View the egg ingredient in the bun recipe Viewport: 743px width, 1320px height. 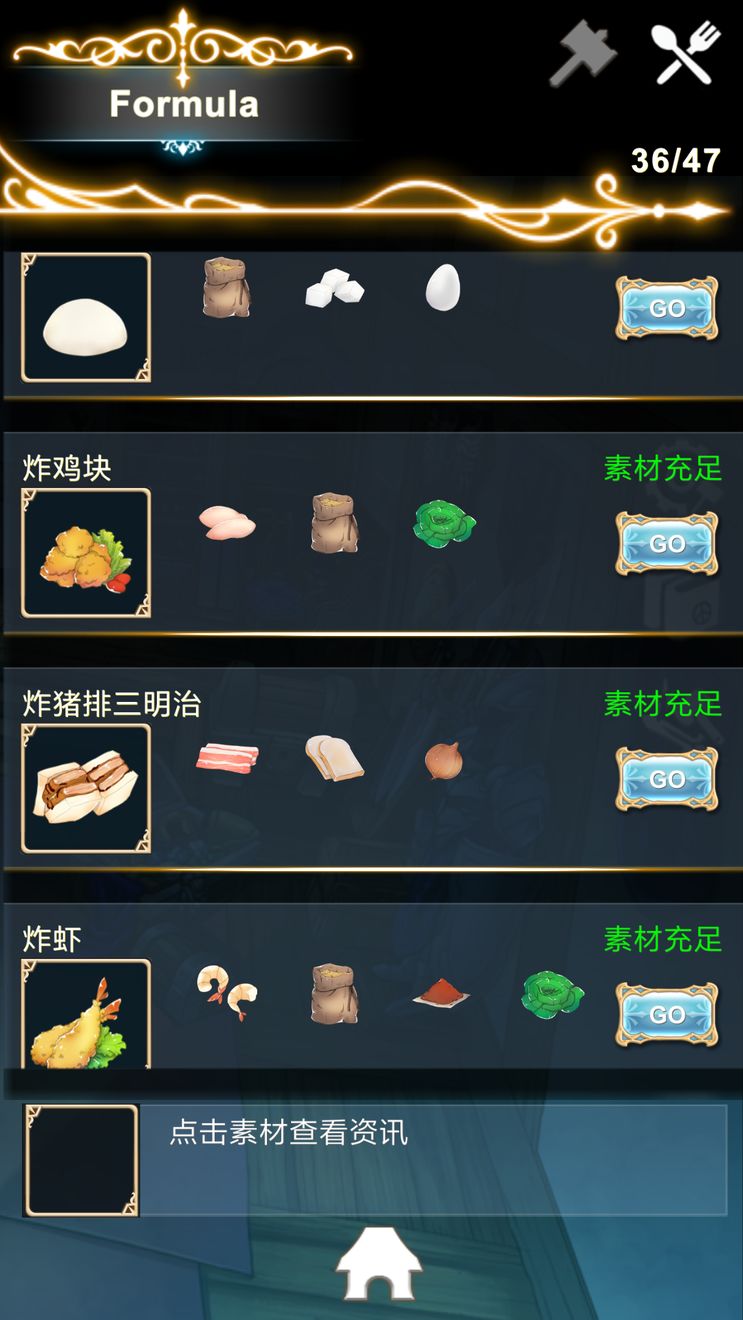coord(442,289)
